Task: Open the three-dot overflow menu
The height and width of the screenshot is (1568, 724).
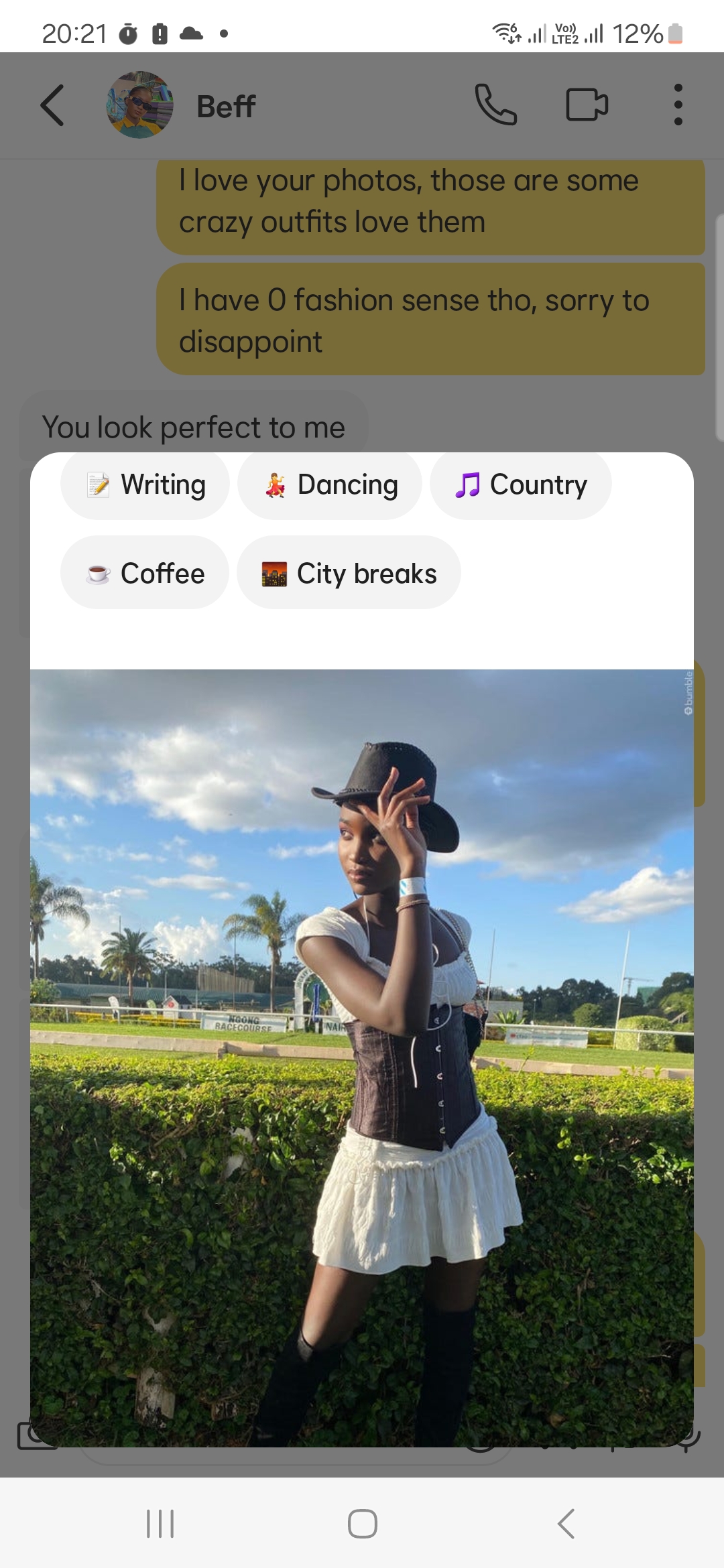Action: pos(678,105)
